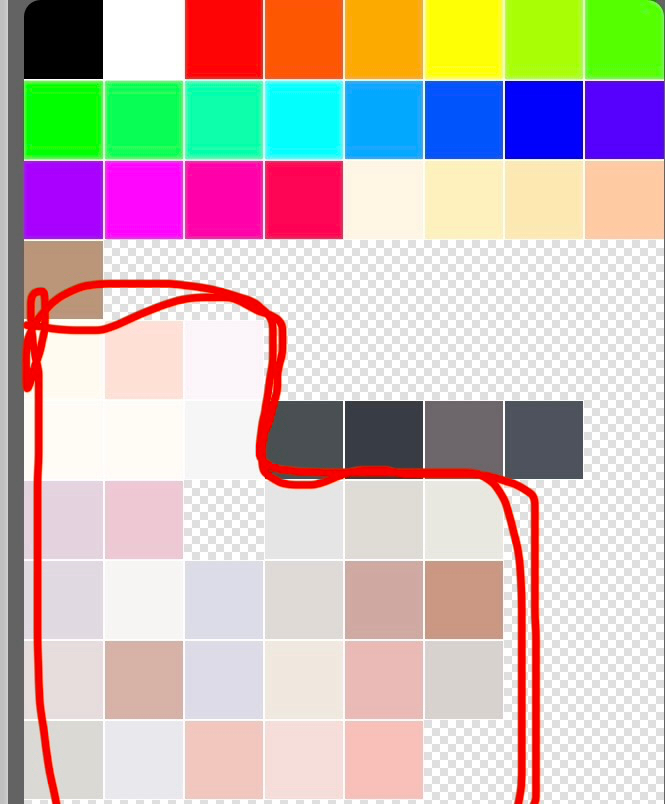Choose the white color swatch
The height and width of the screenshot is (804, 665).
click(143, 39)
